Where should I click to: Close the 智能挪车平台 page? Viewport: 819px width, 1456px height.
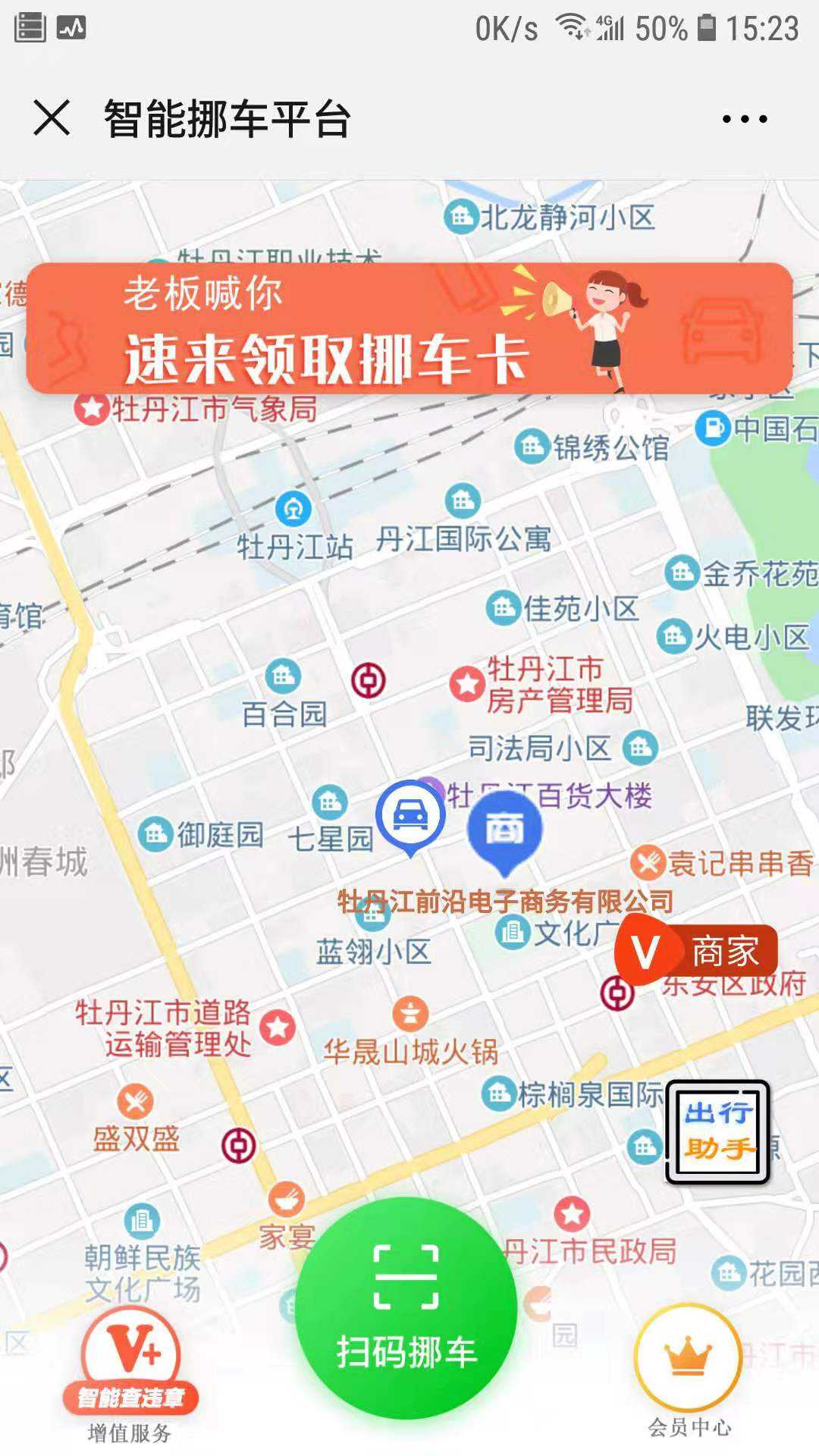(52, 118)
